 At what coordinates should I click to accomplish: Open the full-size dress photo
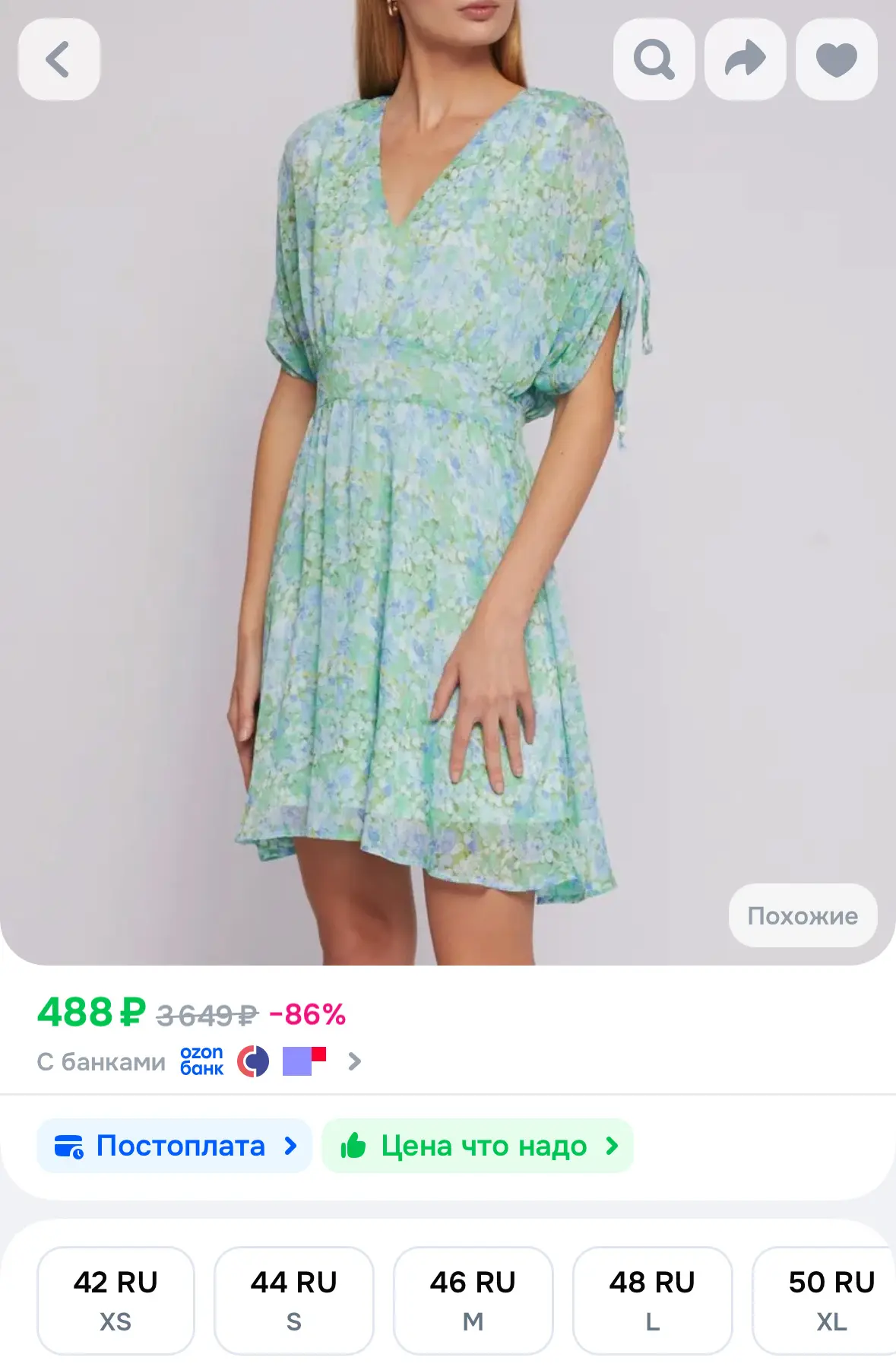tap(448, 487)
